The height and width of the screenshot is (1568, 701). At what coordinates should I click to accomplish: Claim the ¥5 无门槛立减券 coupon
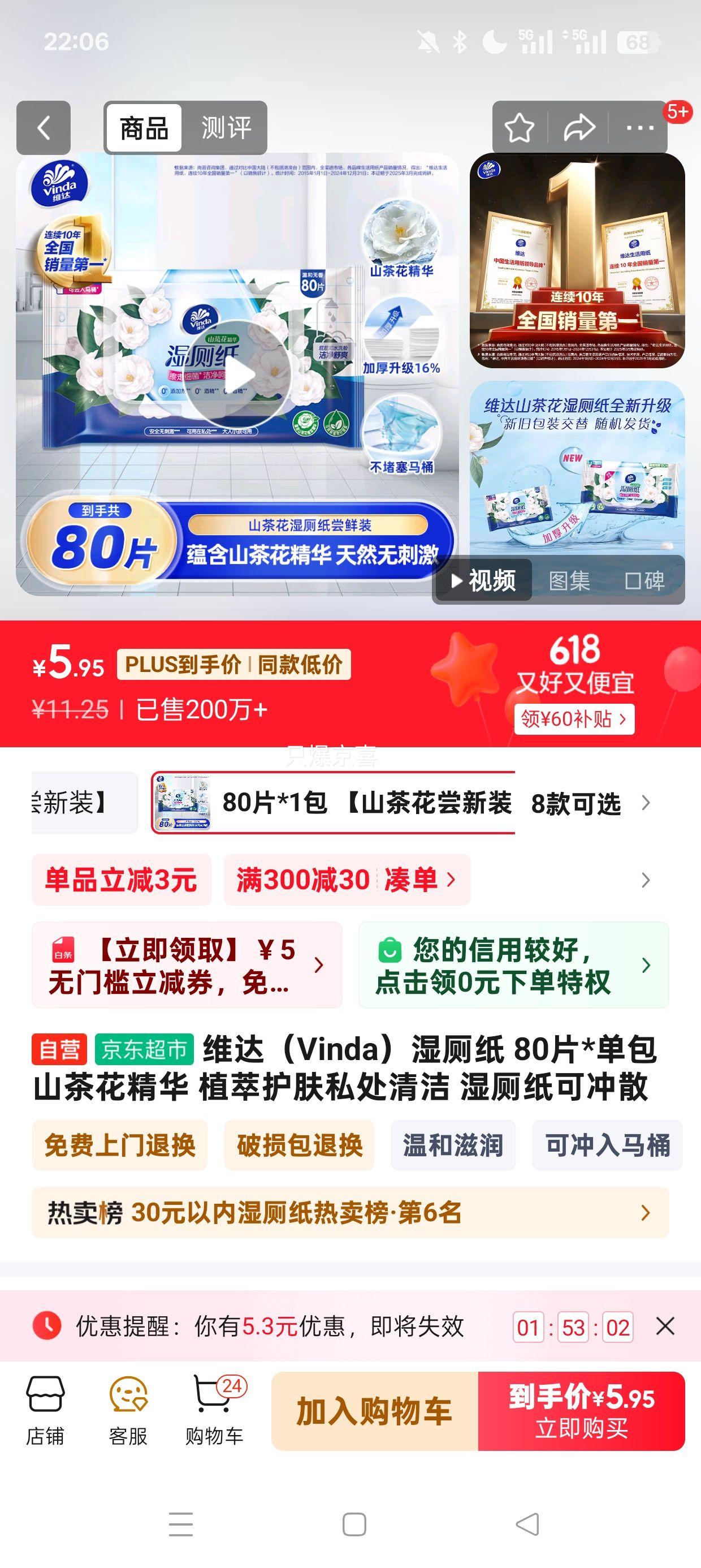[x=187, y=966]
